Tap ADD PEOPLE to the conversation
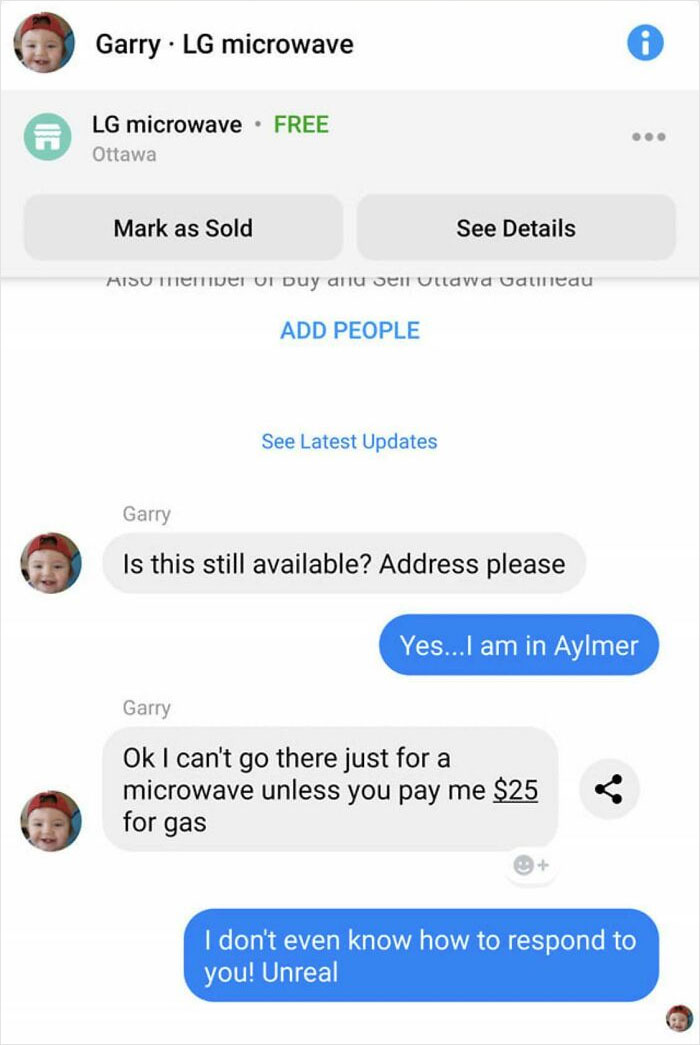Image resolution: width=700 pixels, height=1045 pixels. pyautogui.click(x=350, y=330)
